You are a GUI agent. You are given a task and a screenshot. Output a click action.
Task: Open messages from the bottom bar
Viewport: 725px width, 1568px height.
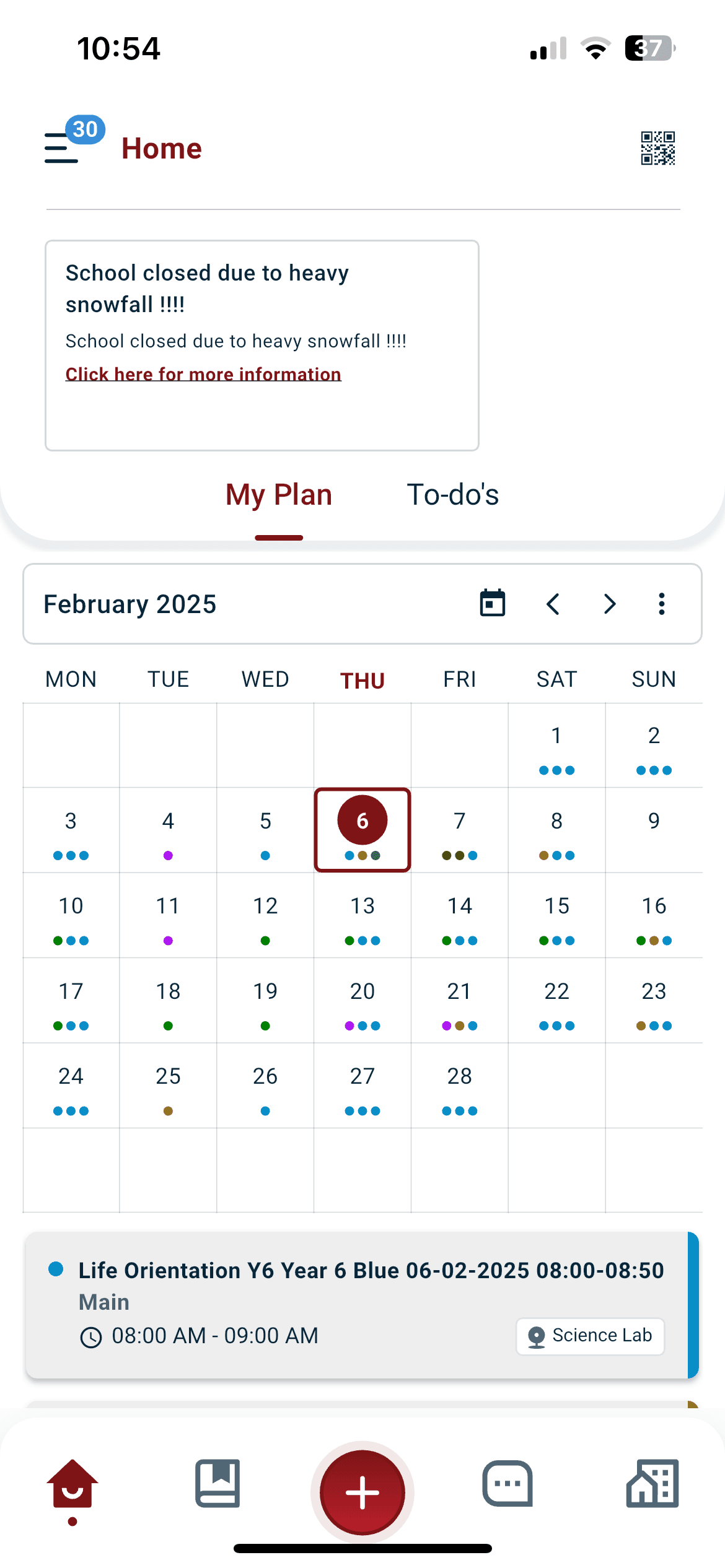click(x=507, y=1483)
